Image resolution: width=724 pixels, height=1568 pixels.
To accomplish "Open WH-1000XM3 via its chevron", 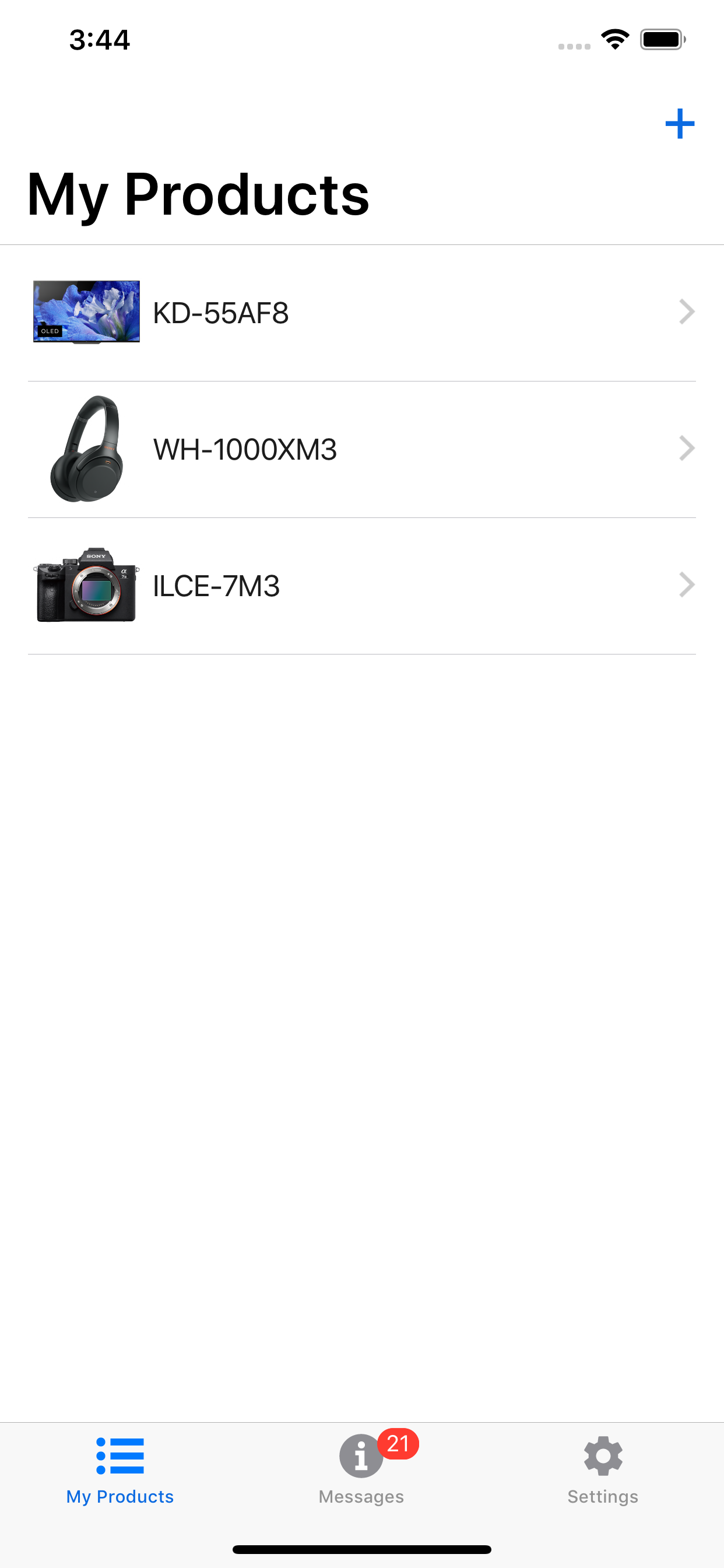I will [687, 449].
